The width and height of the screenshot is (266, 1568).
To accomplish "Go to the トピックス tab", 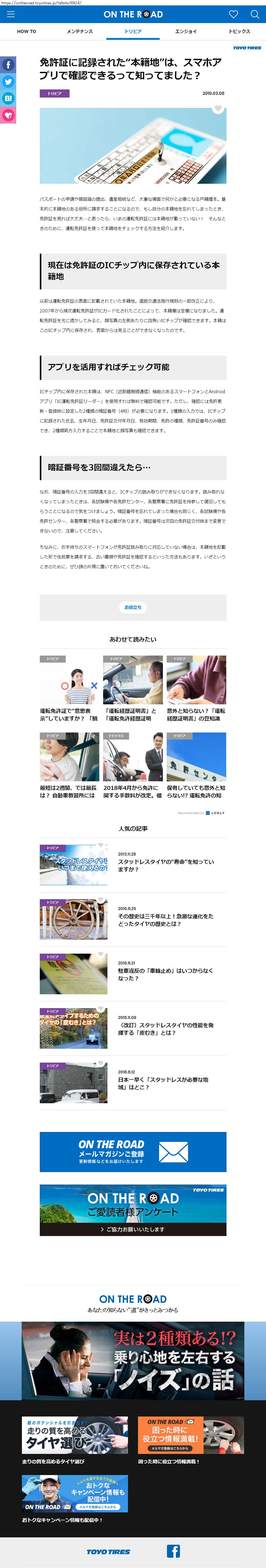I will coord(239,31).
